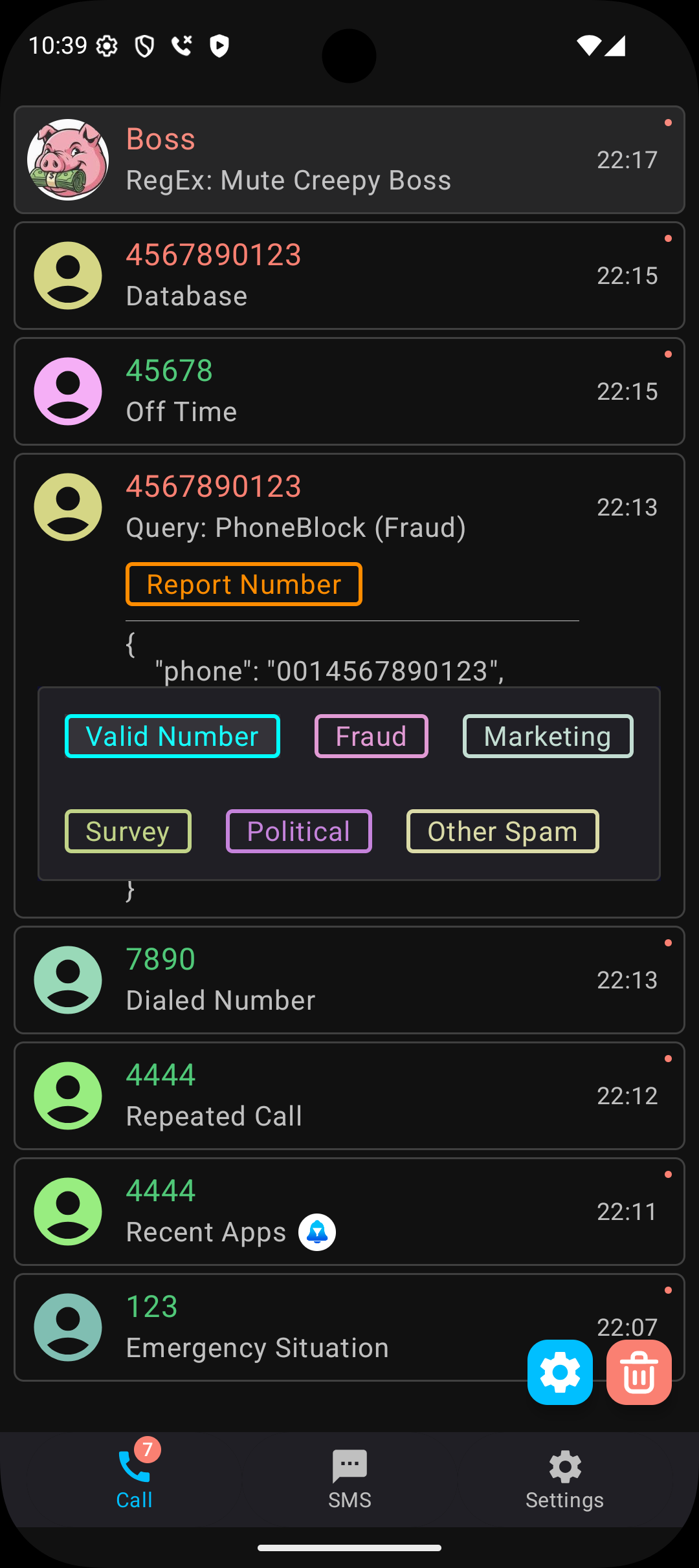Tap the Report Number button

[x=244, y=584]
